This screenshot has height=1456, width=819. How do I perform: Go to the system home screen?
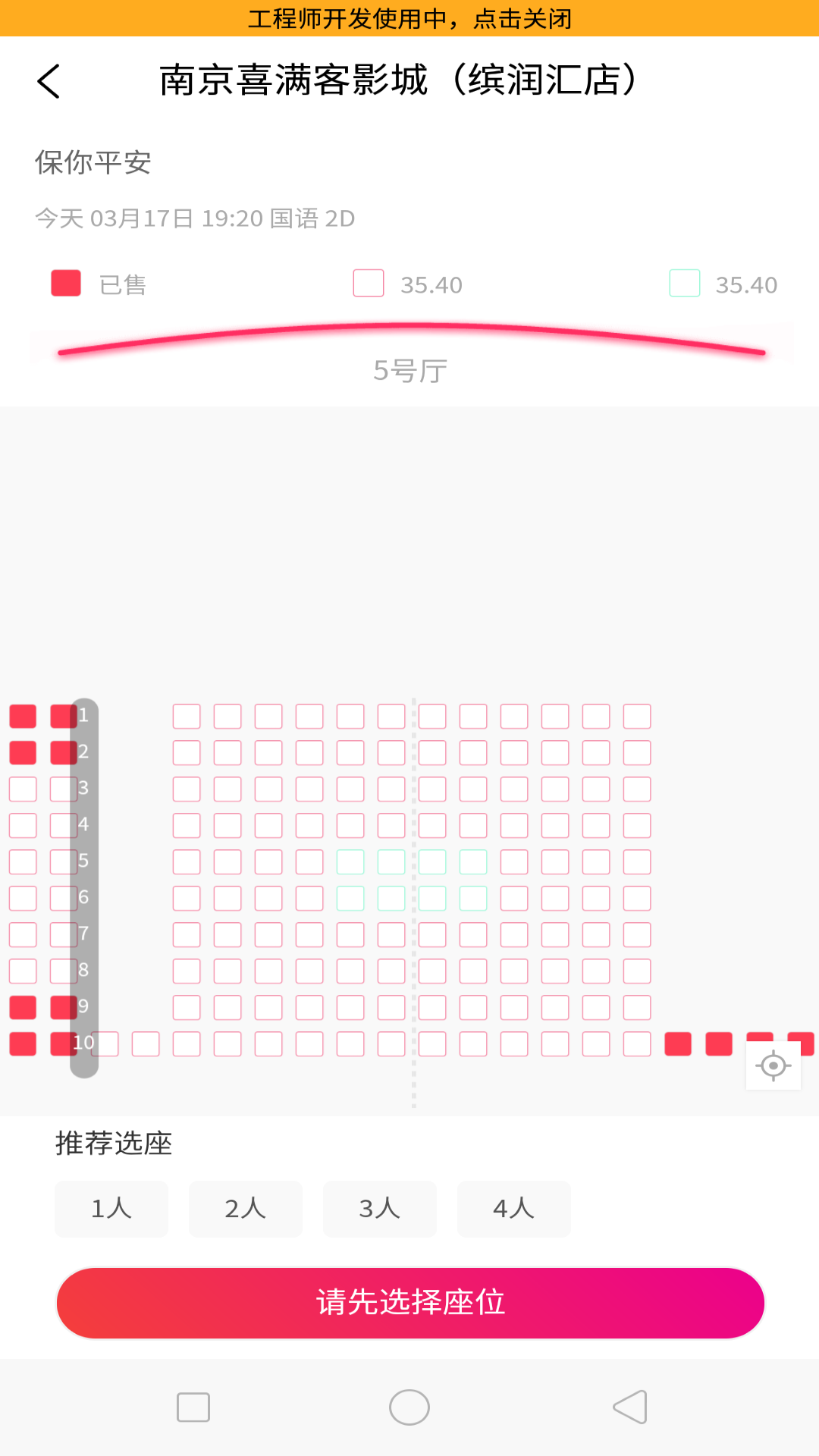[x=409, y=1407]
